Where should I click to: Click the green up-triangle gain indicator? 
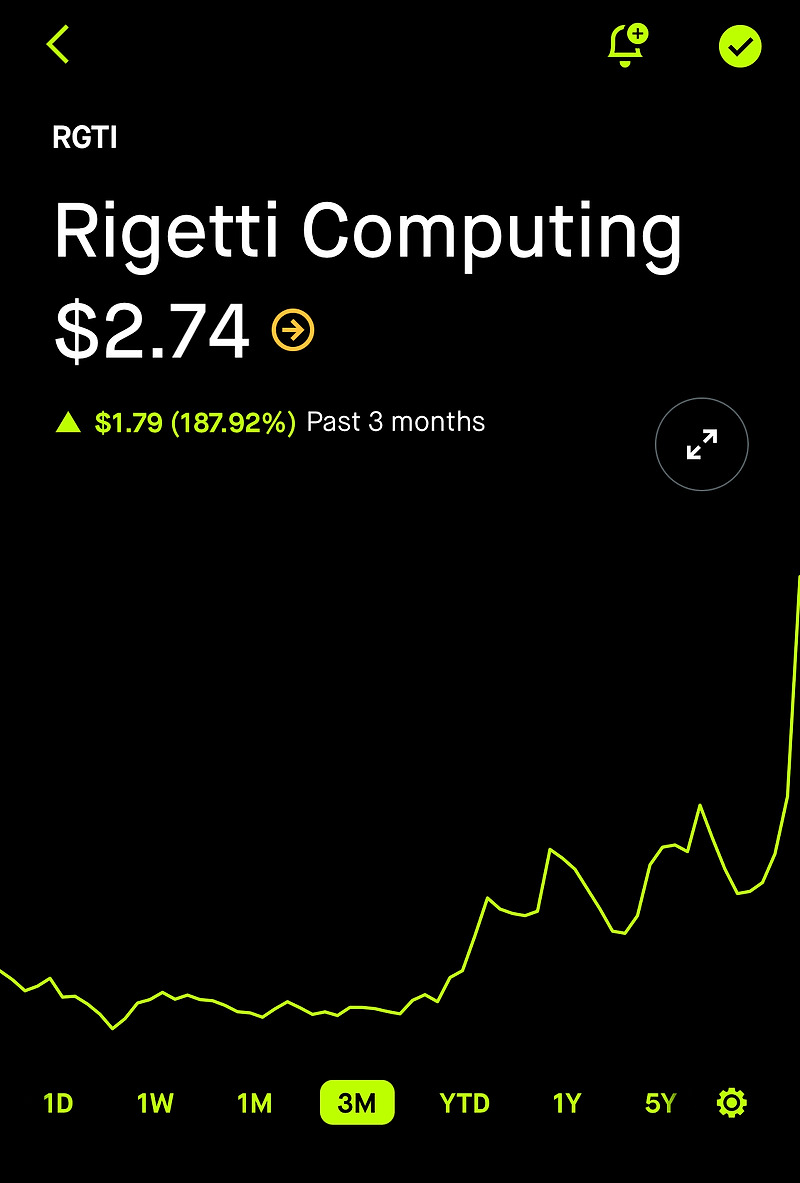(x=66, y=421)
